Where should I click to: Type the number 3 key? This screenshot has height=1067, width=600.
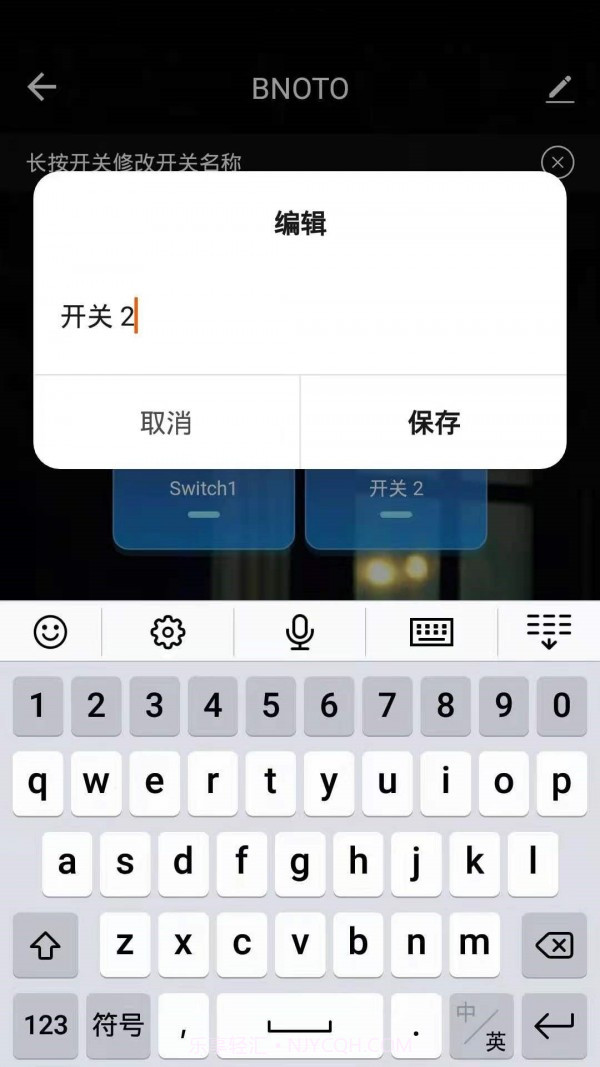pos(154,706)
